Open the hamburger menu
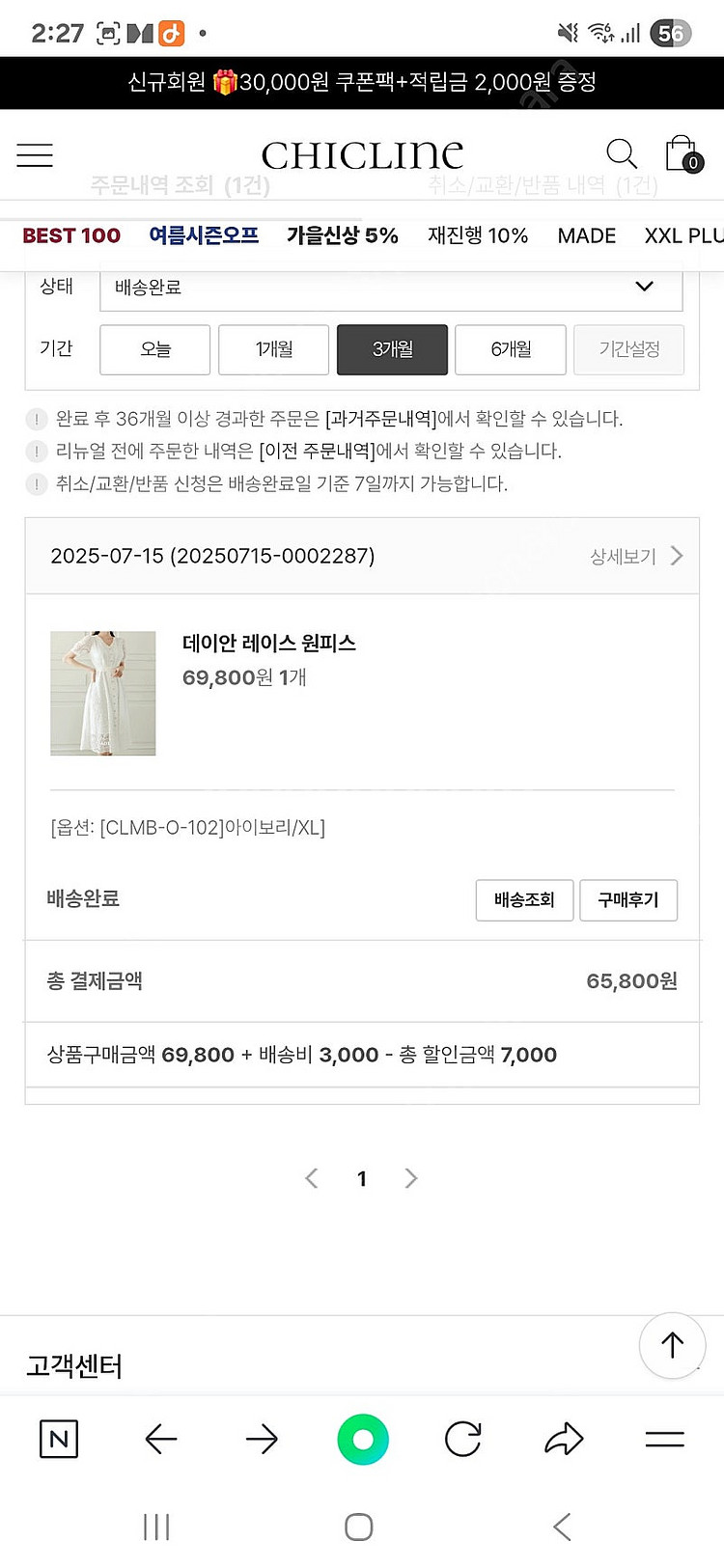This screenshot has height=1568, width=724. point(35,155)
